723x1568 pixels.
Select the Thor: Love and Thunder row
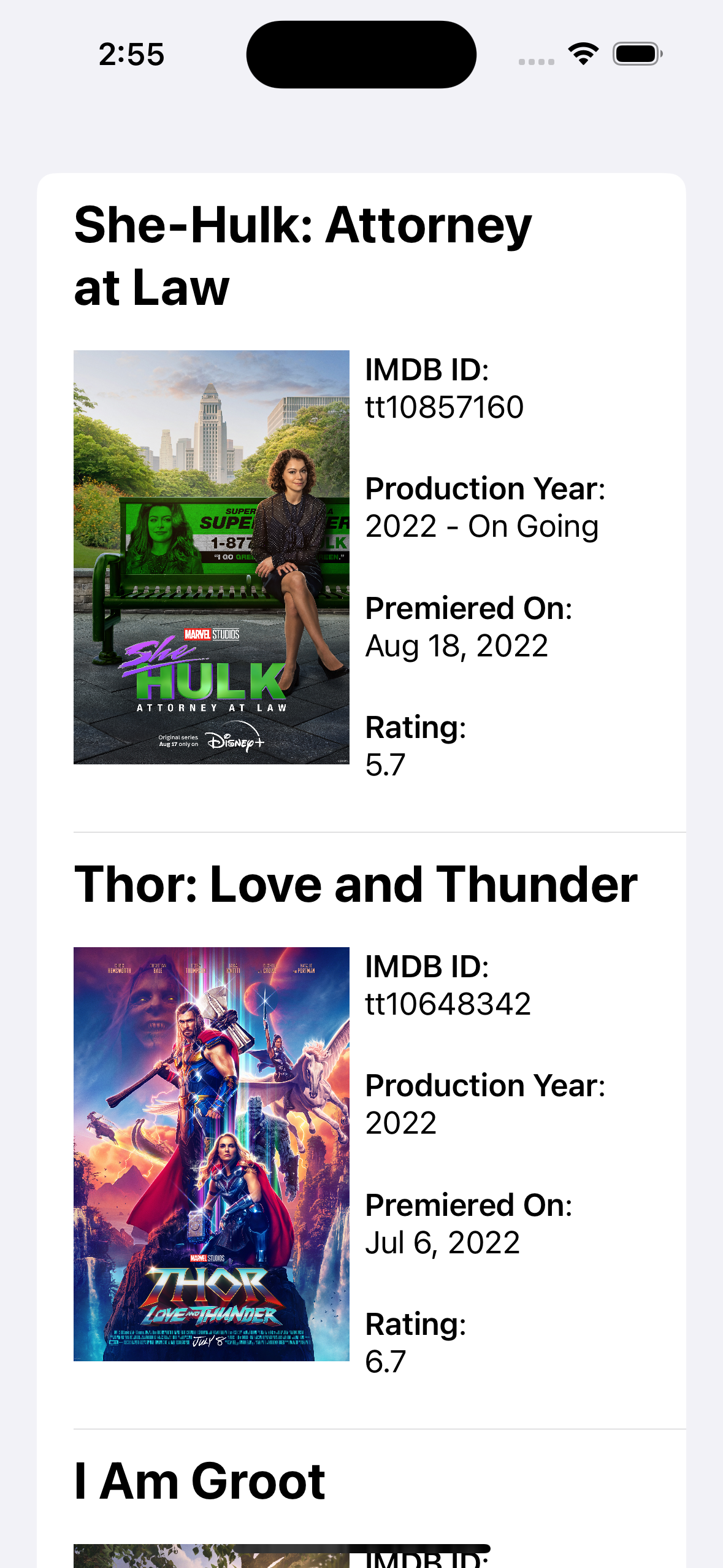pos(356,884)
